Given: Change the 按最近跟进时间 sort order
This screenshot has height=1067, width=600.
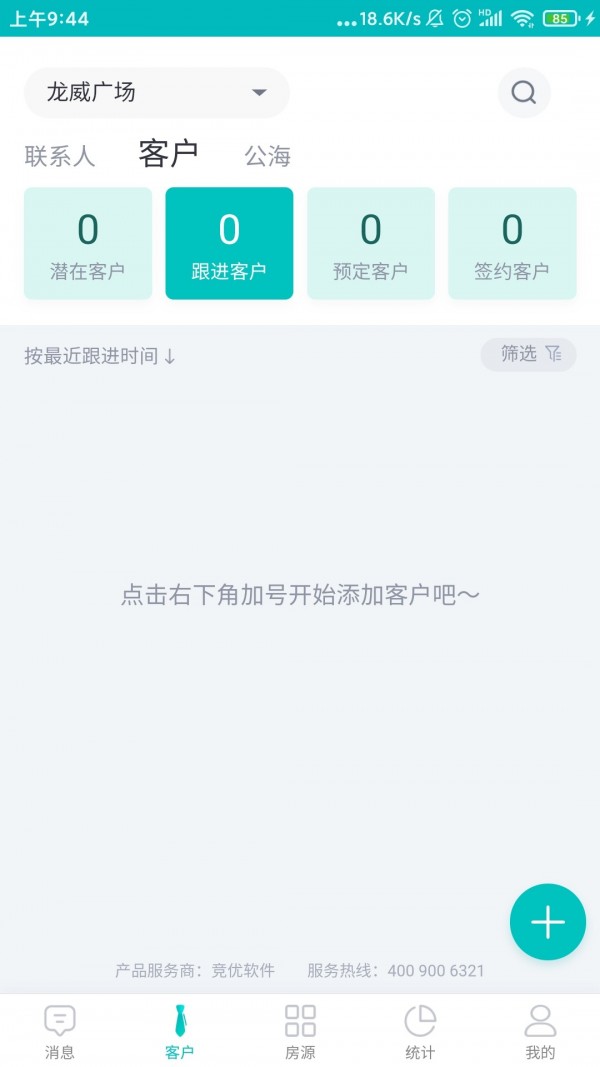Looking at the screenshot, I should (100, 356).
